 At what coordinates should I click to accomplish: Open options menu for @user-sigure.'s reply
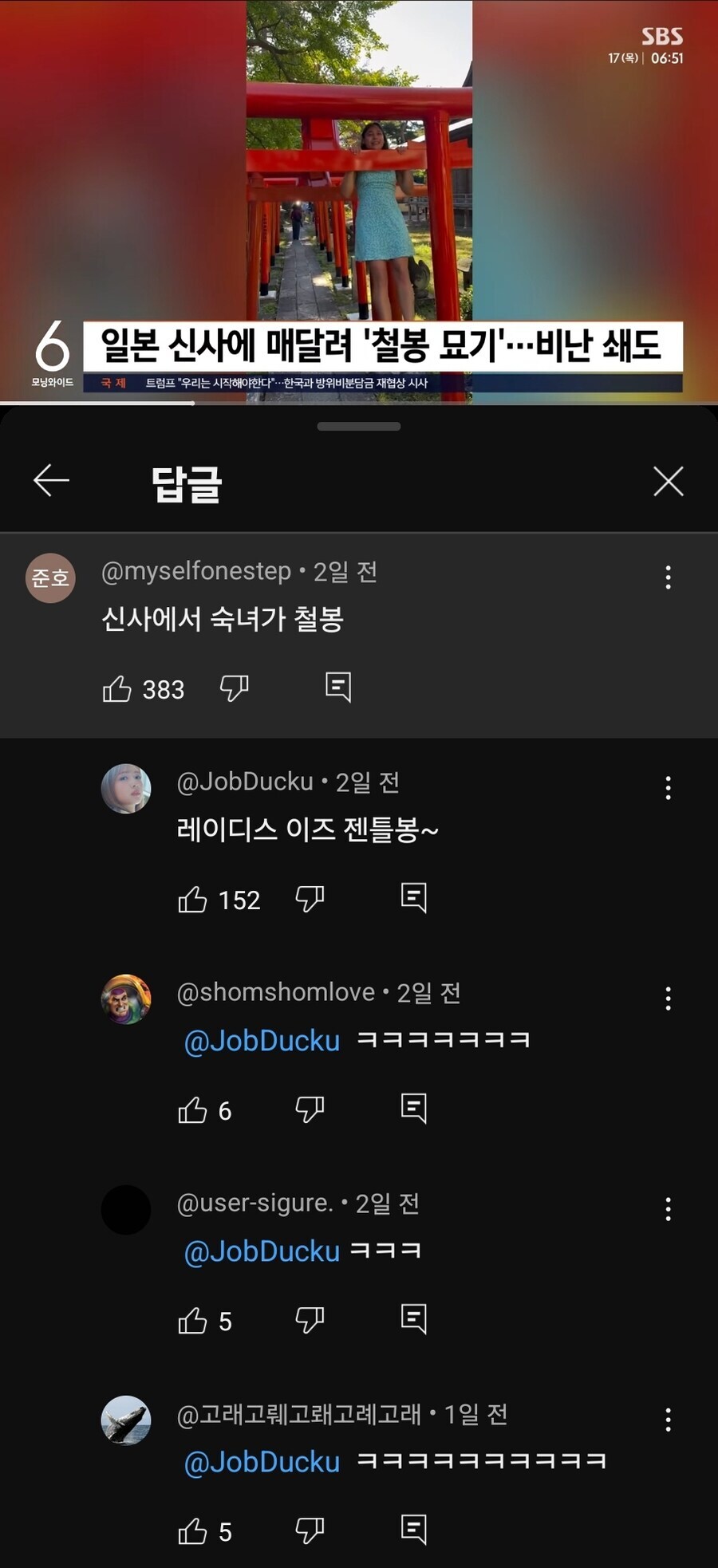[x=668, y=1208]
